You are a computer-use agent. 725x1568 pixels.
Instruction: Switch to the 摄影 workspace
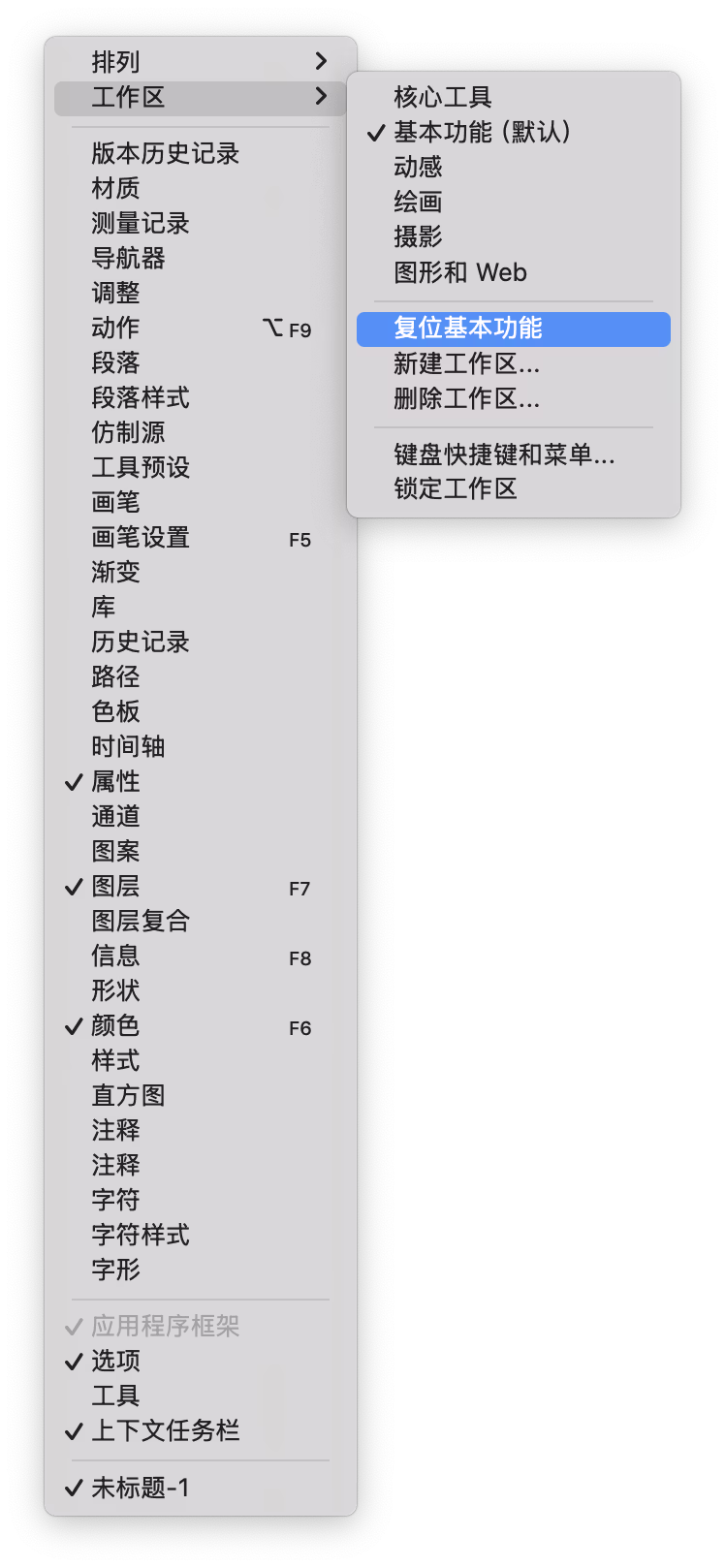coord(418,236)
